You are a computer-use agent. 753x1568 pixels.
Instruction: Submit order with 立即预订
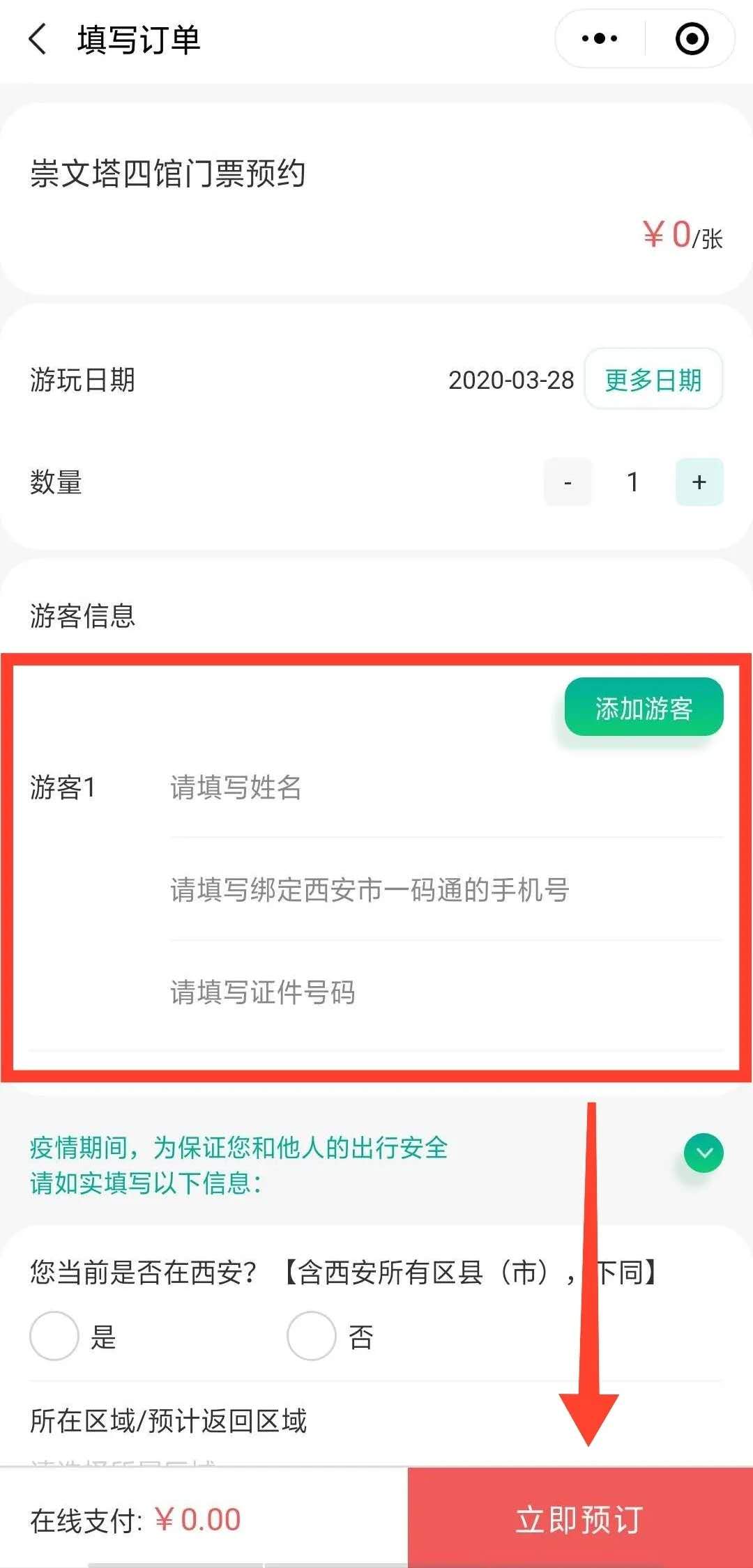click(x=579, y=1519)
